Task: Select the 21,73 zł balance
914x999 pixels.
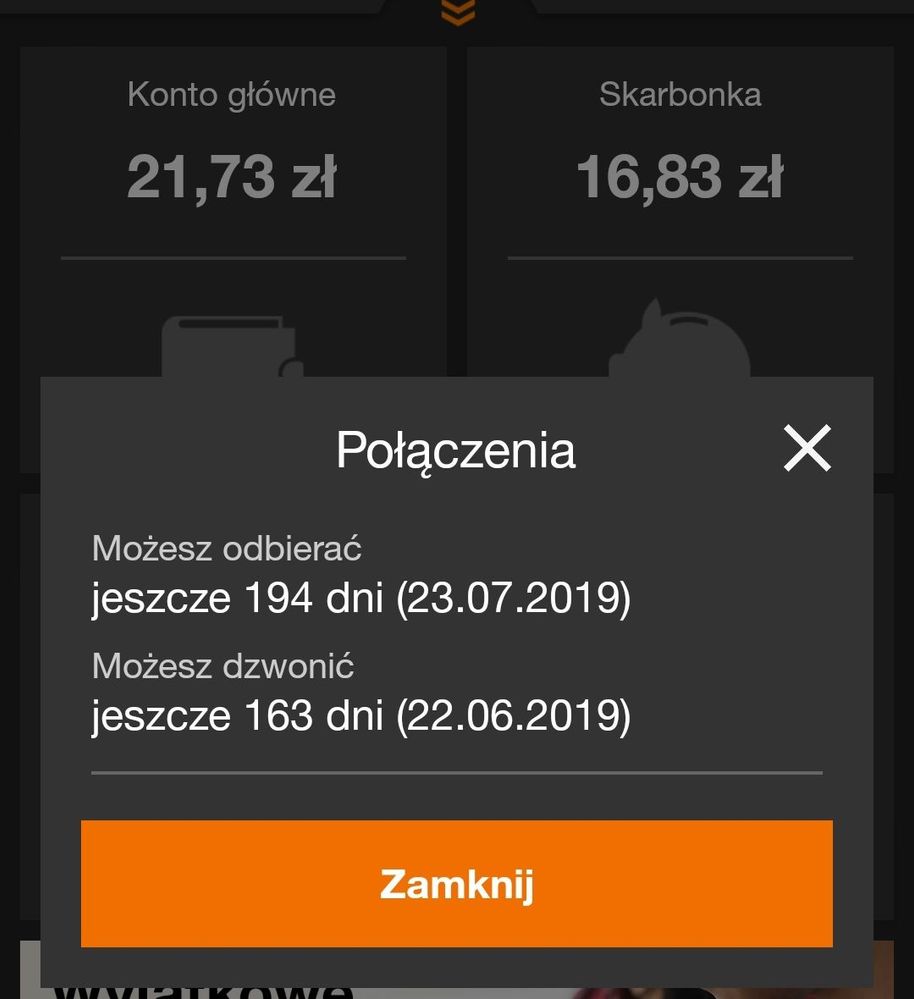Action: click(x=232, y=176)
